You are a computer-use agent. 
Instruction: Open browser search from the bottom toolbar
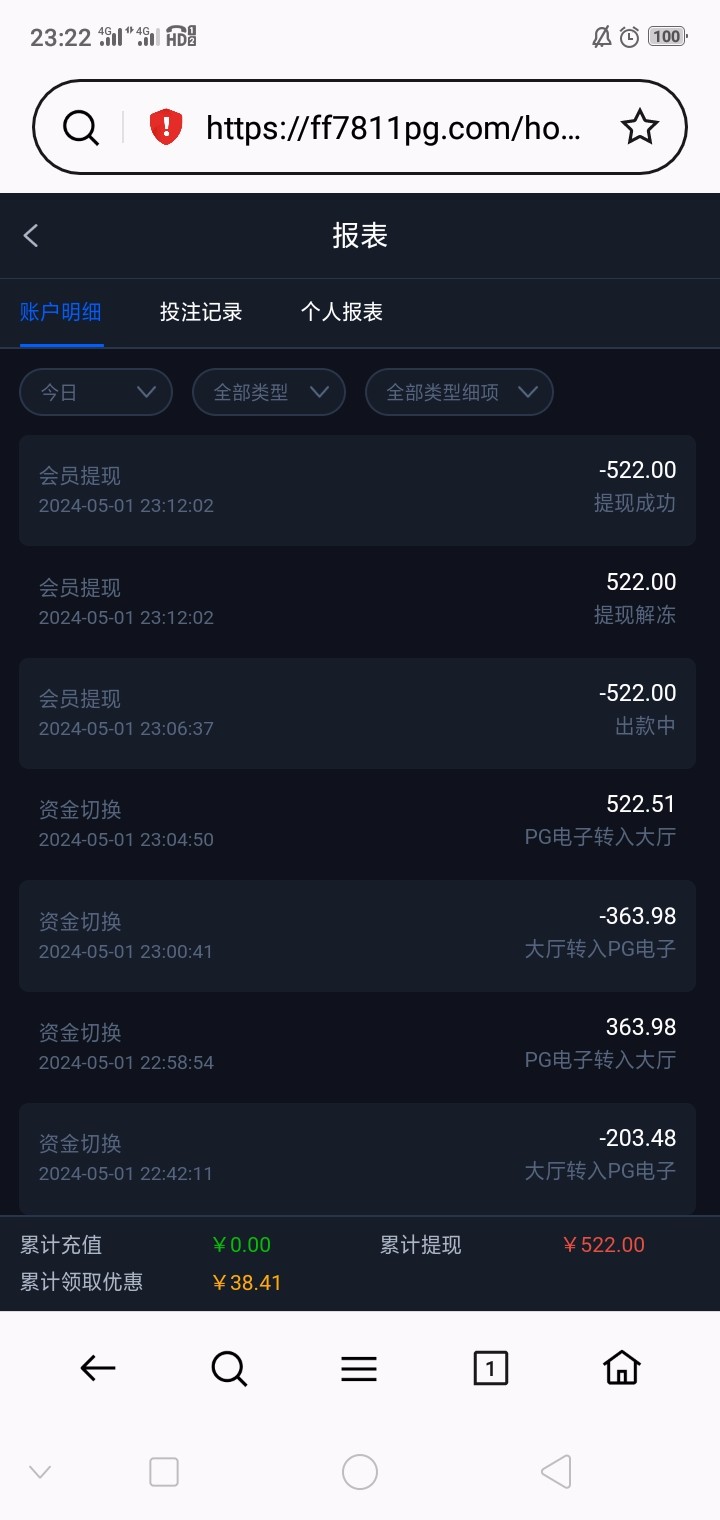tap(229, 1368)
